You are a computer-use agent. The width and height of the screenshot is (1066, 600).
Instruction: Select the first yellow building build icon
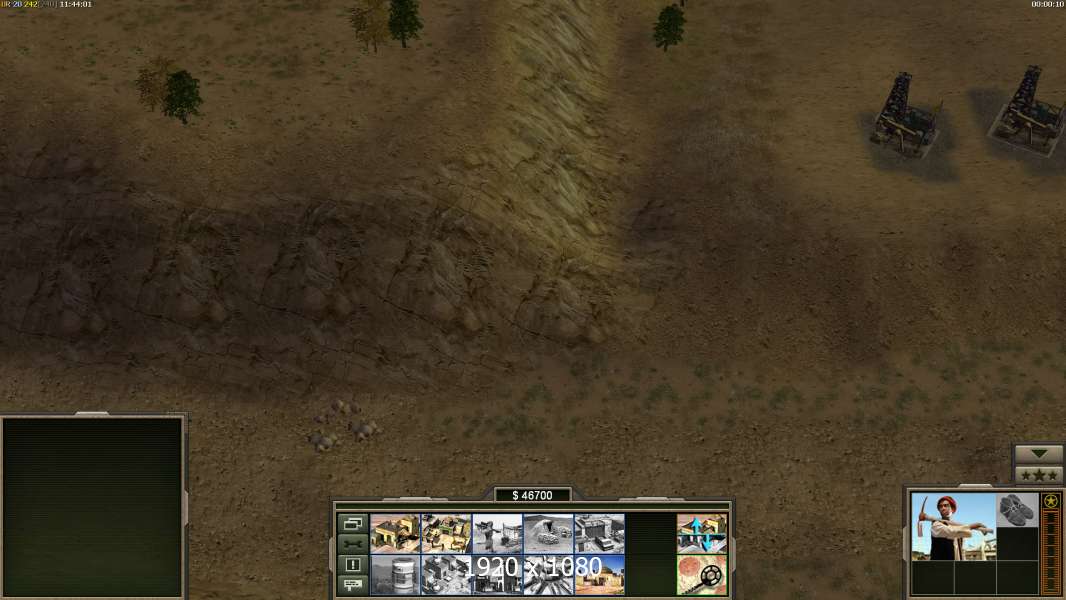pyautogui.click(x=395, y=533)
